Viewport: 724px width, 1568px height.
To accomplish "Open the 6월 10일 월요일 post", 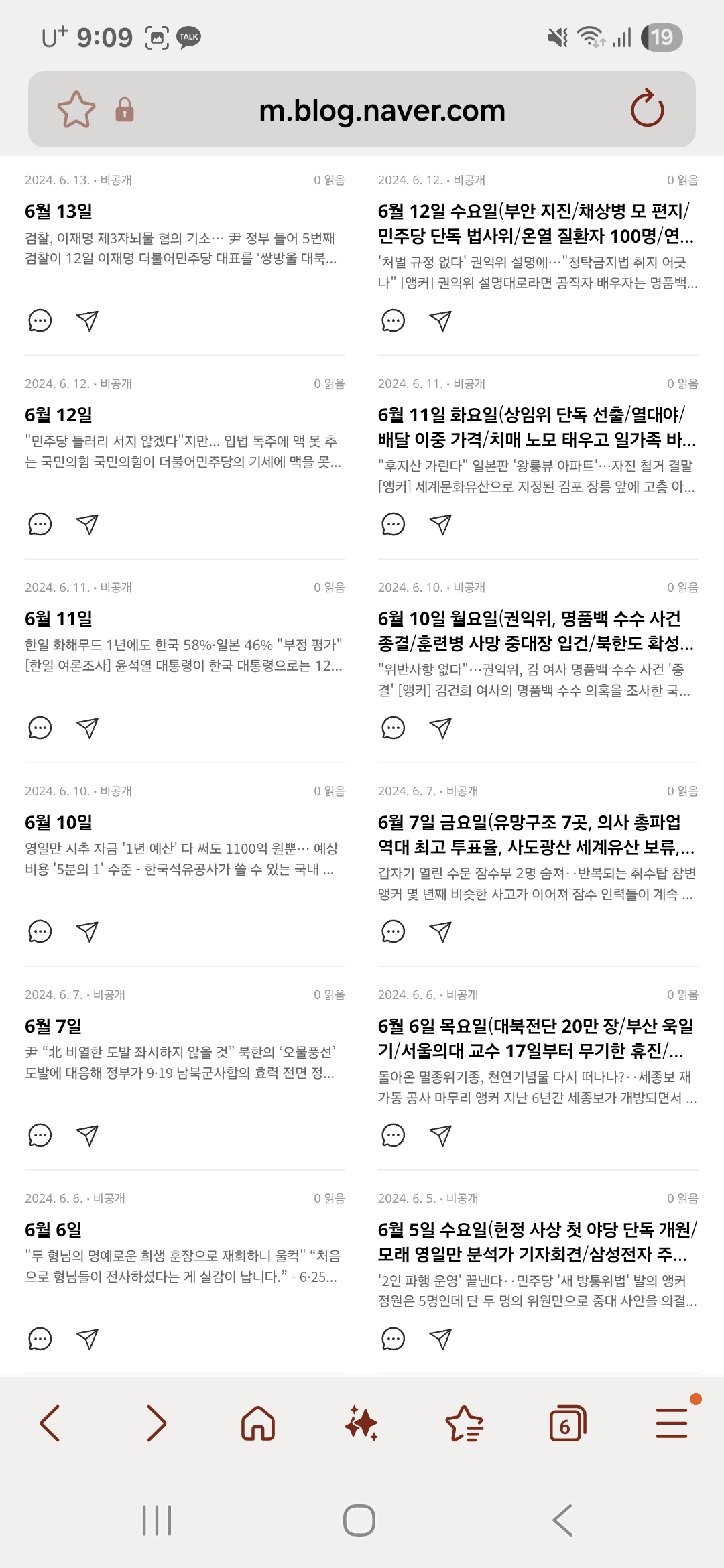I will 534,631.
